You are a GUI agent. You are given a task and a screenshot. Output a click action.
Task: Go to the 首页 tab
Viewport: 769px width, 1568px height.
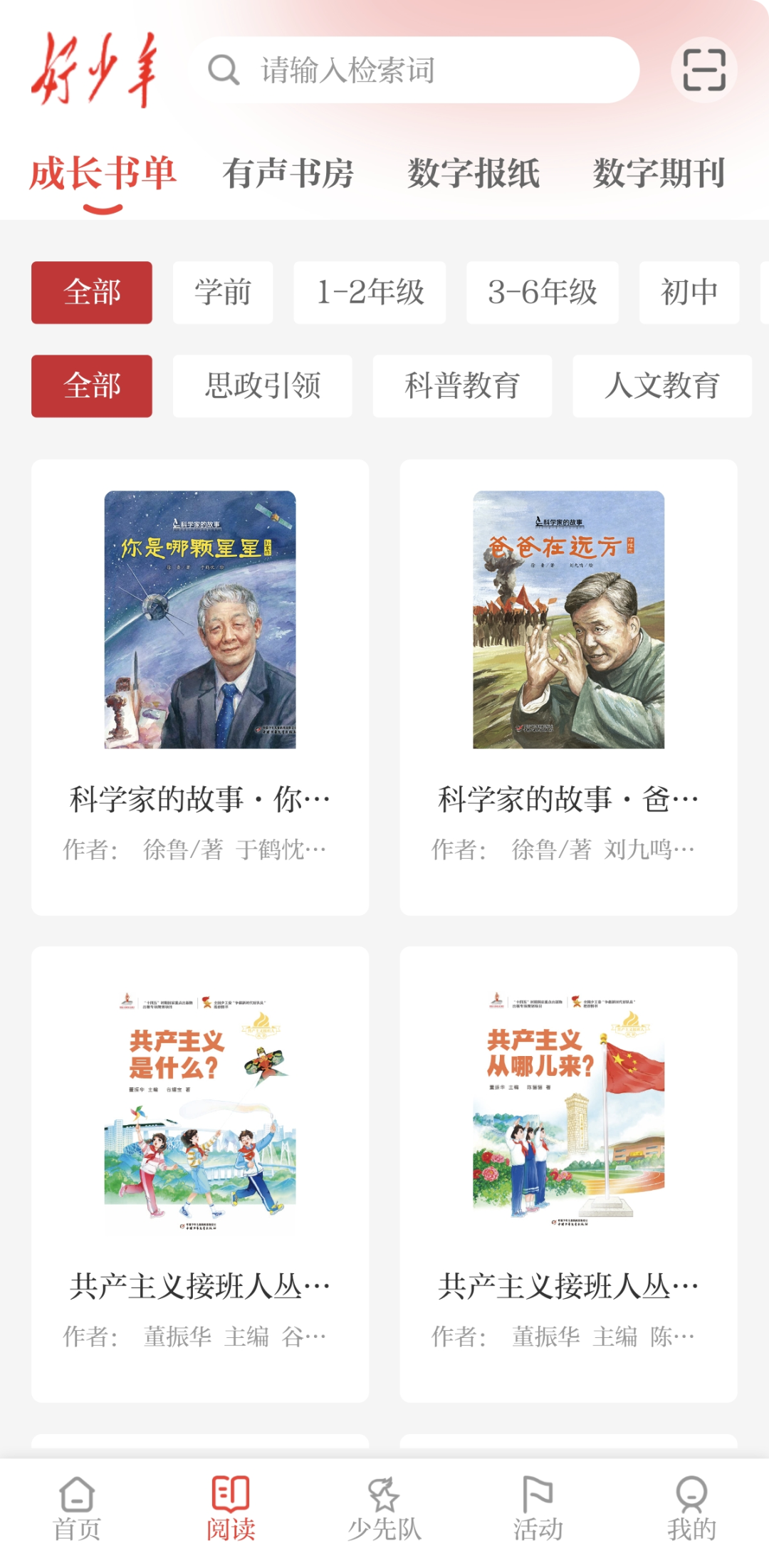click(77, 1508)
